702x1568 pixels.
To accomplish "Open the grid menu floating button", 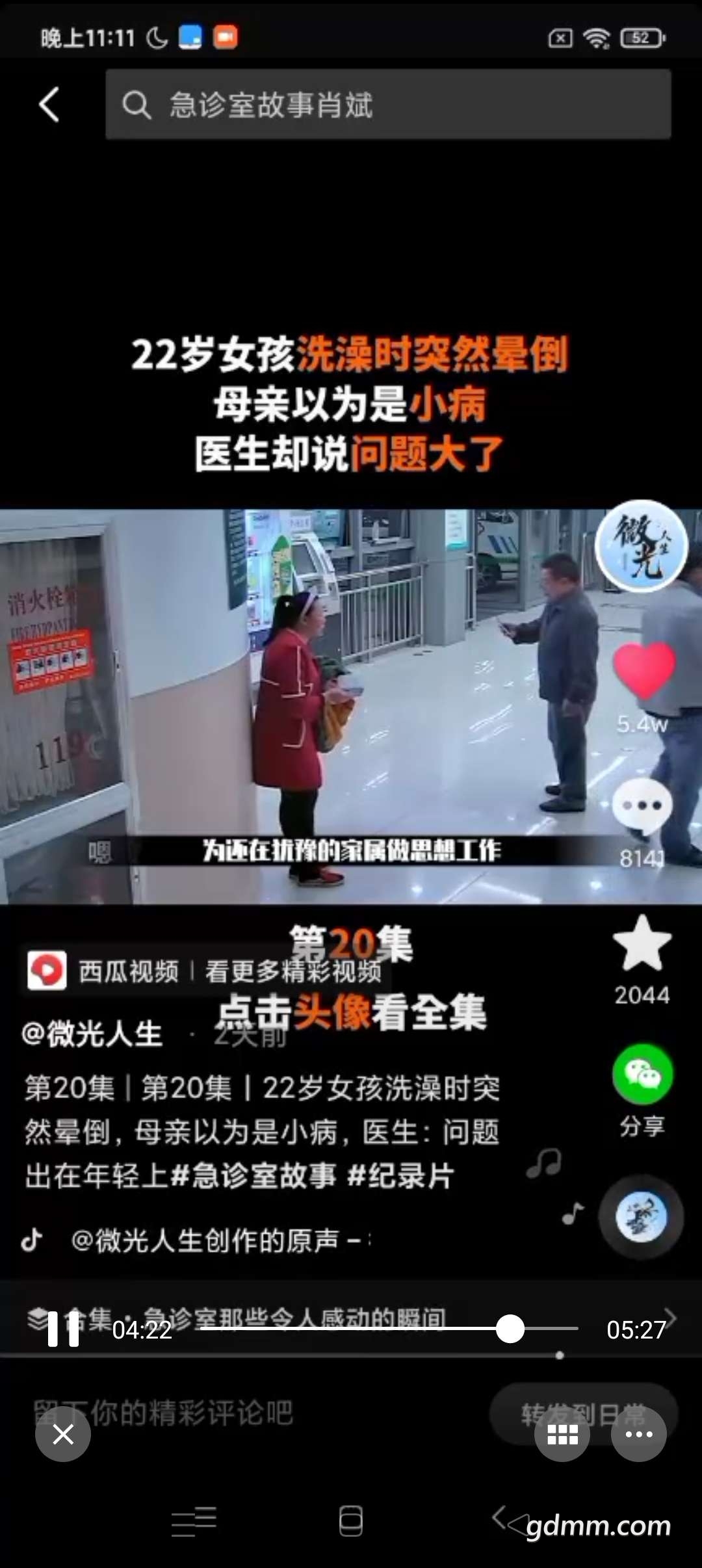I will pyautogui.click(x=562, y=1434).
